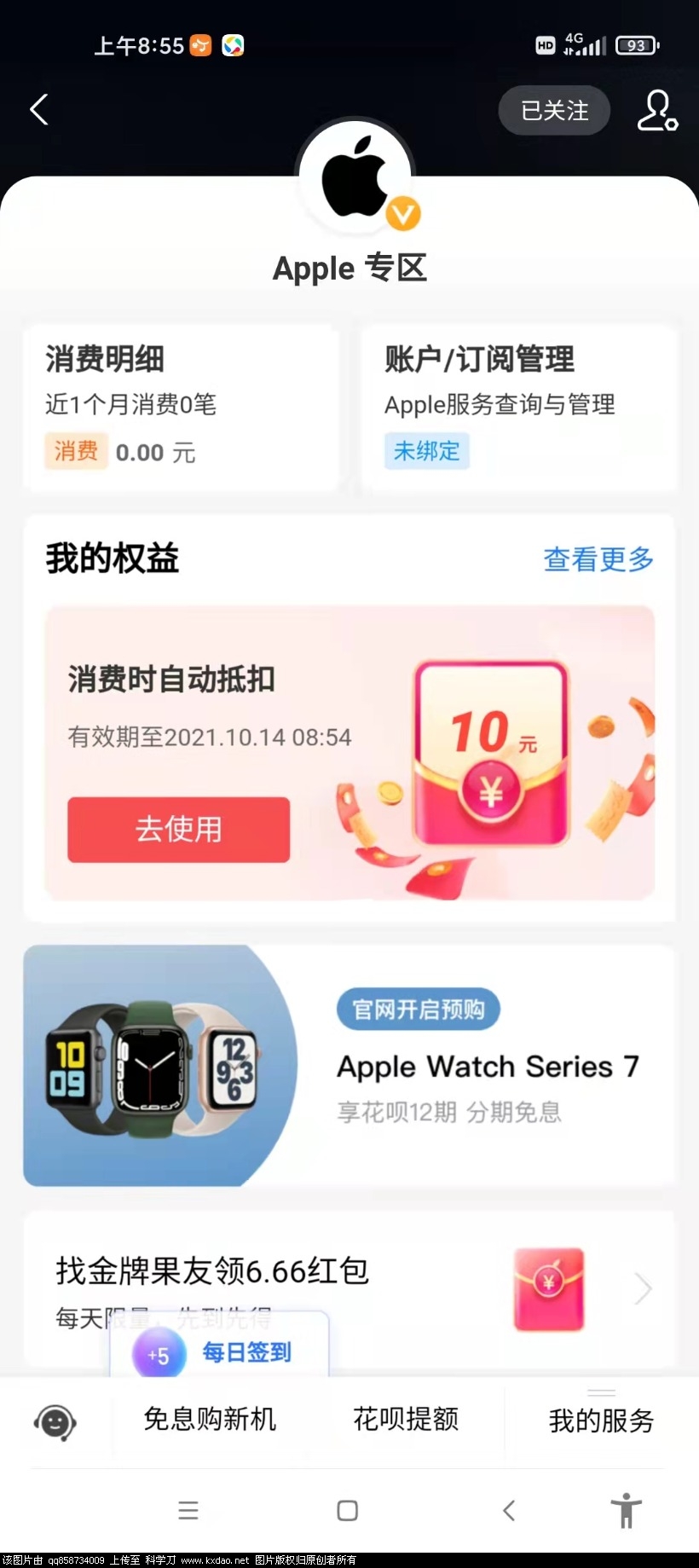Select 免息购新机 in the bottom menu
Viewport: 699px width, 1568px height.
pos(210,1420)
